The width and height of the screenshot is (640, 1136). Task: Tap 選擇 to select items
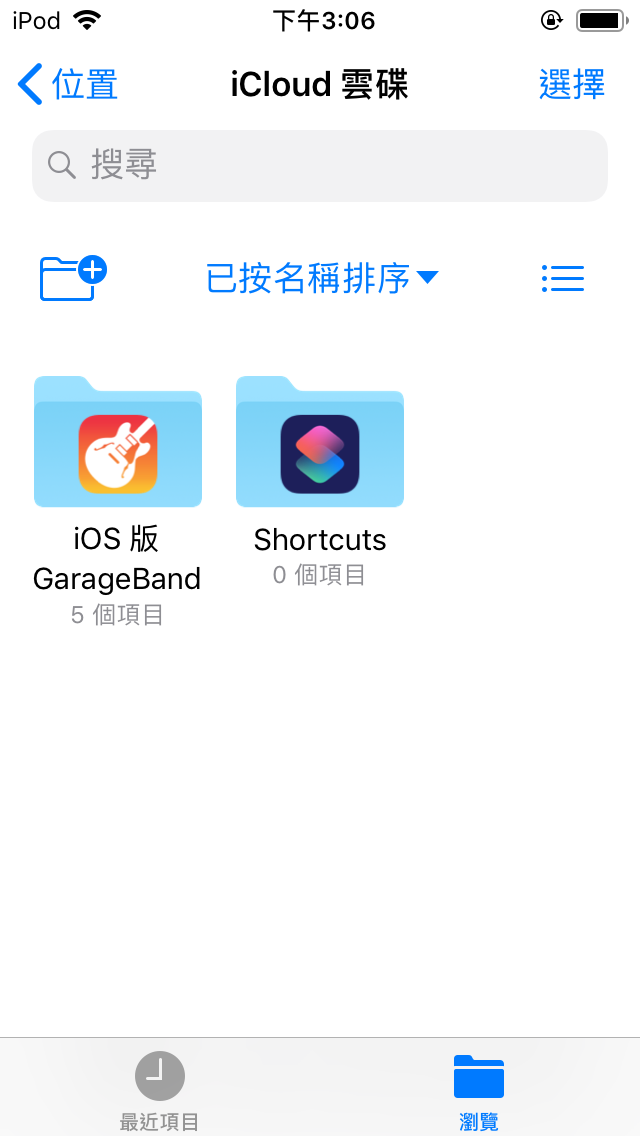tap(571, 85)
